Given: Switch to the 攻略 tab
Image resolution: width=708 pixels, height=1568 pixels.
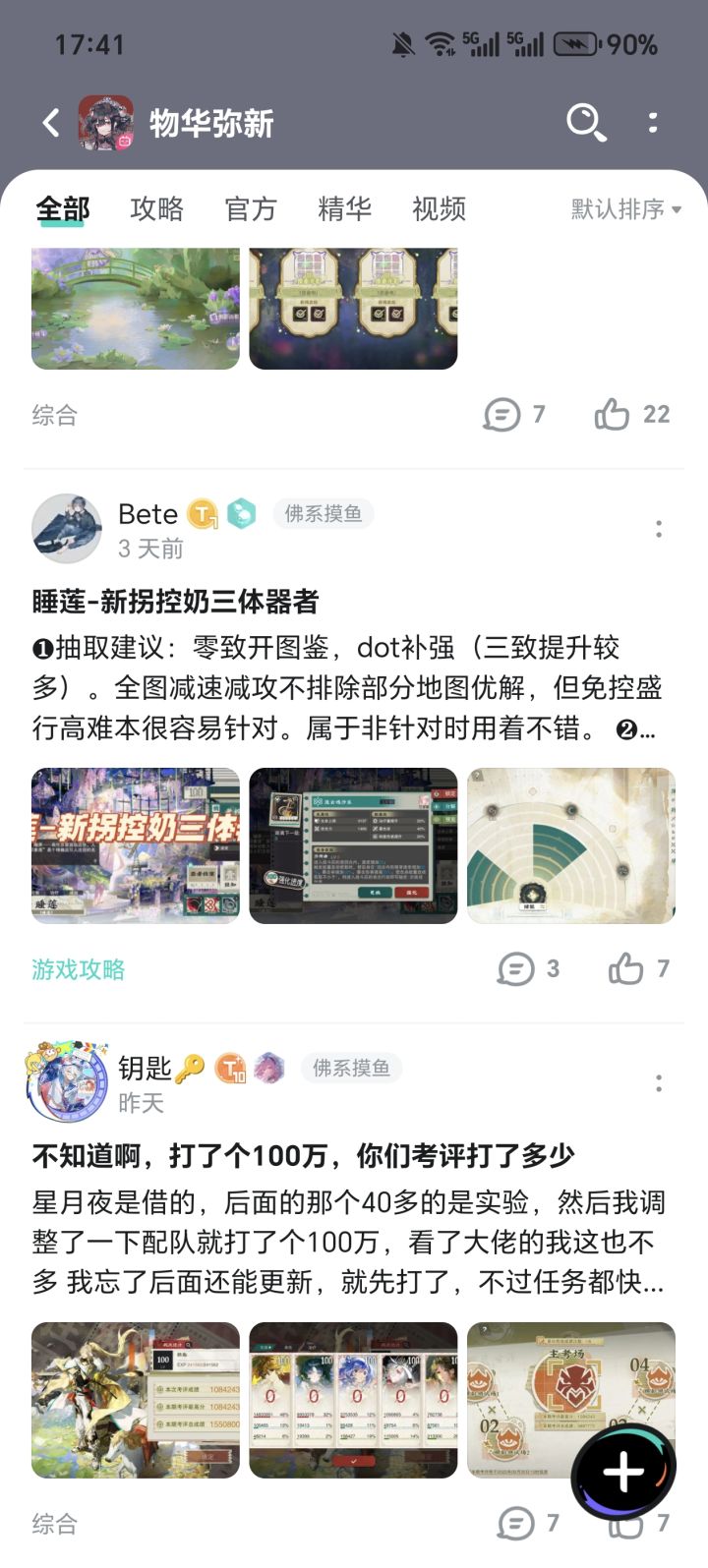Looking at the screenshot, I should click(x=154, y=208).
